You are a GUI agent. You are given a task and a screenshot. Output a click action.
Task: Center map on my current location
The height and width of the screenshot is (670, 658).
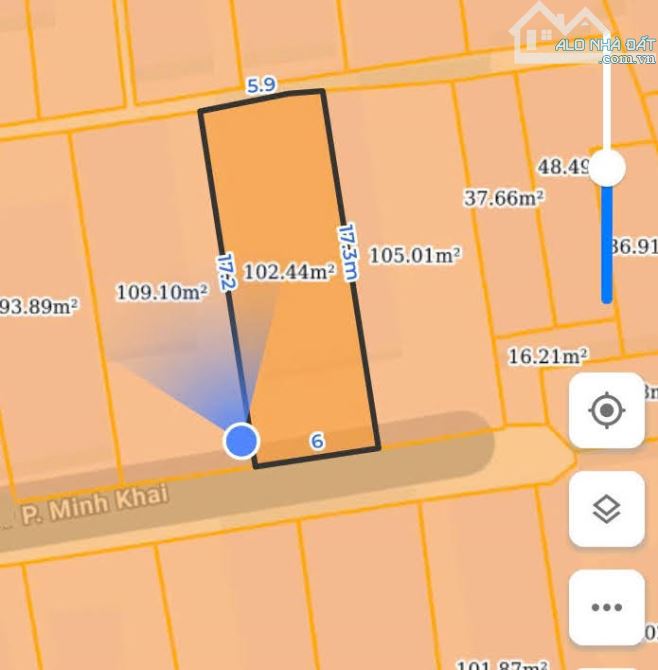(x=606, y=411)
